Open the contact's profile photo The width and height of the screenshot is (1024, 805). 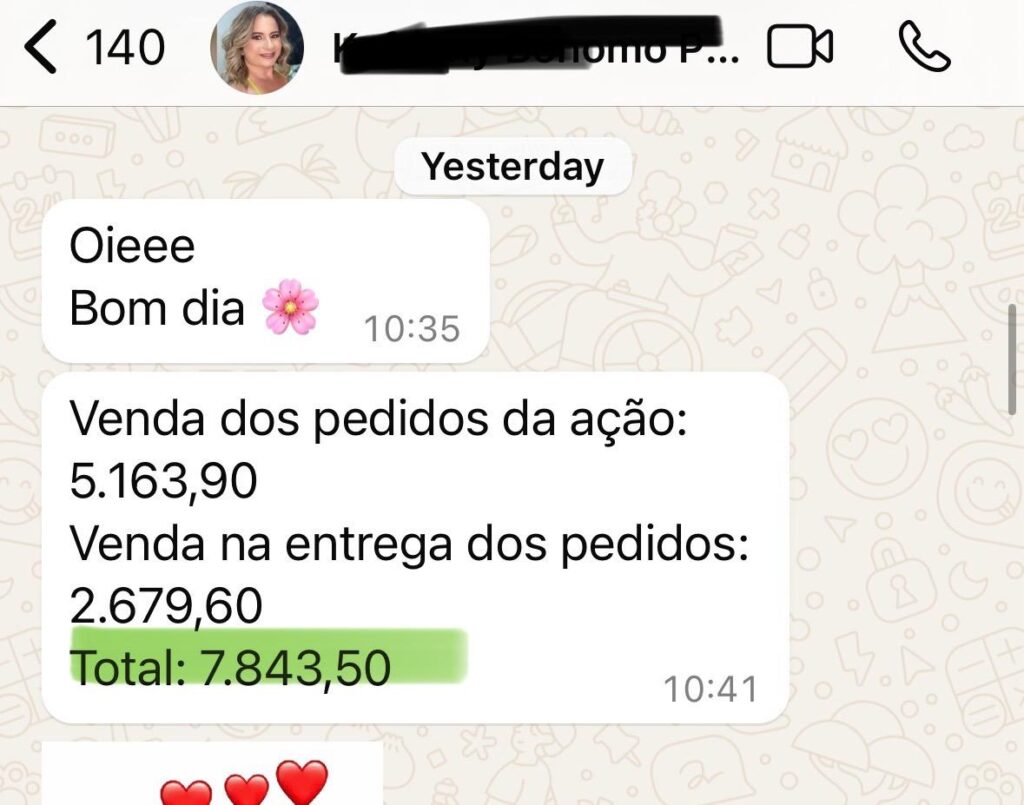click(257, 48)
